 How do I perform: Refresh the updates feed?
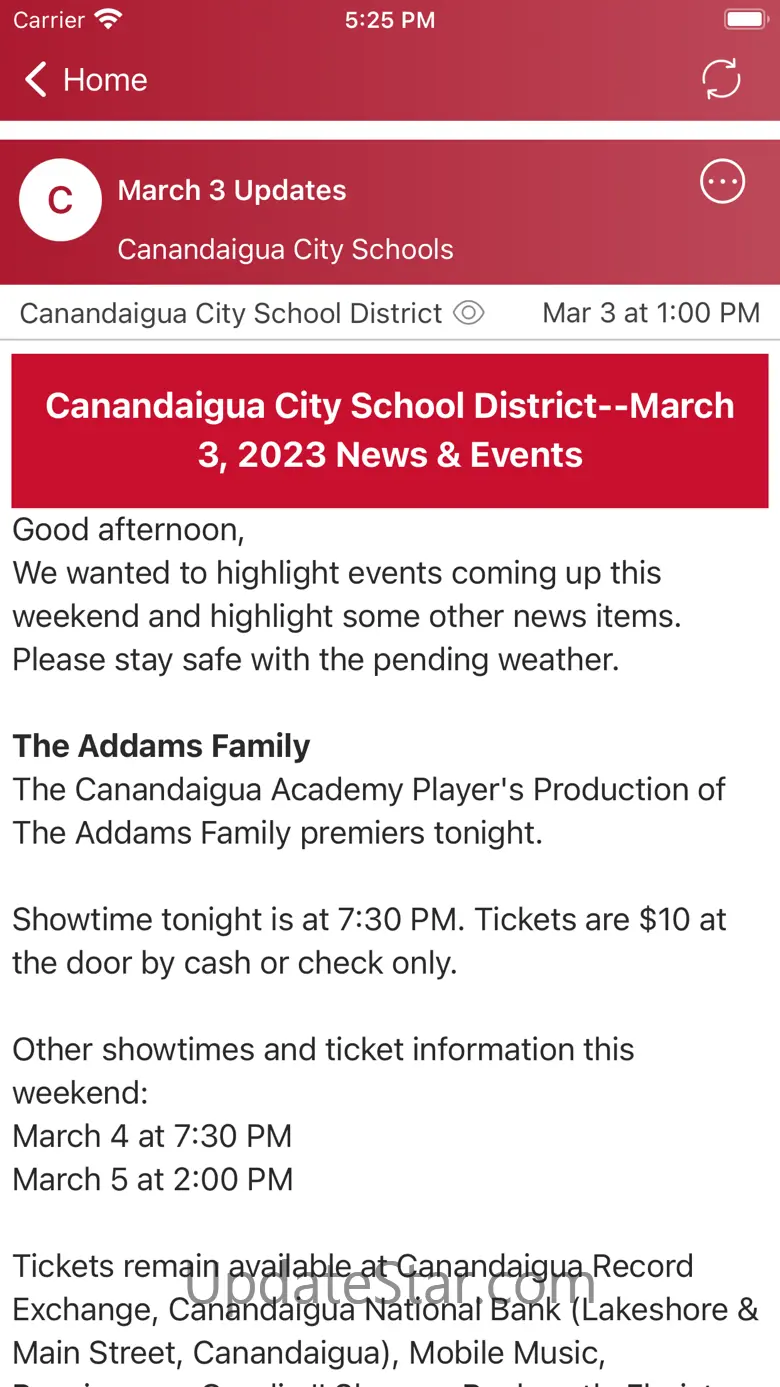721,80
